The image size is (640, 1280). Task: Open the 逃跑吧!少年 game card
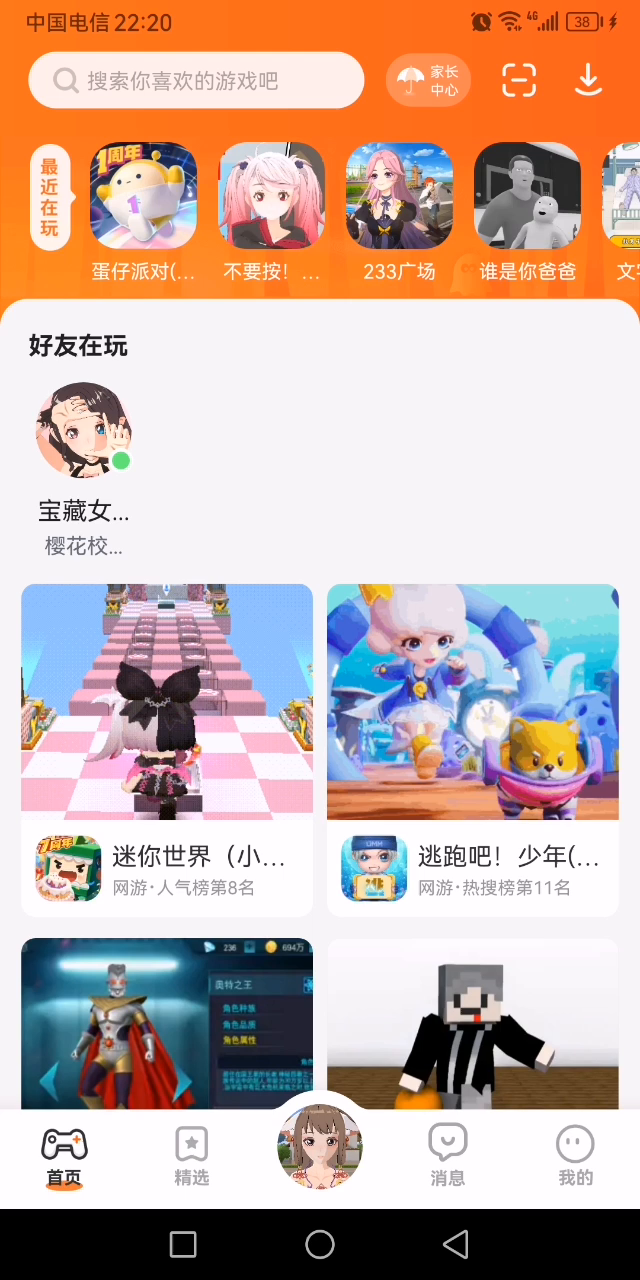click(x=473, y=750)
